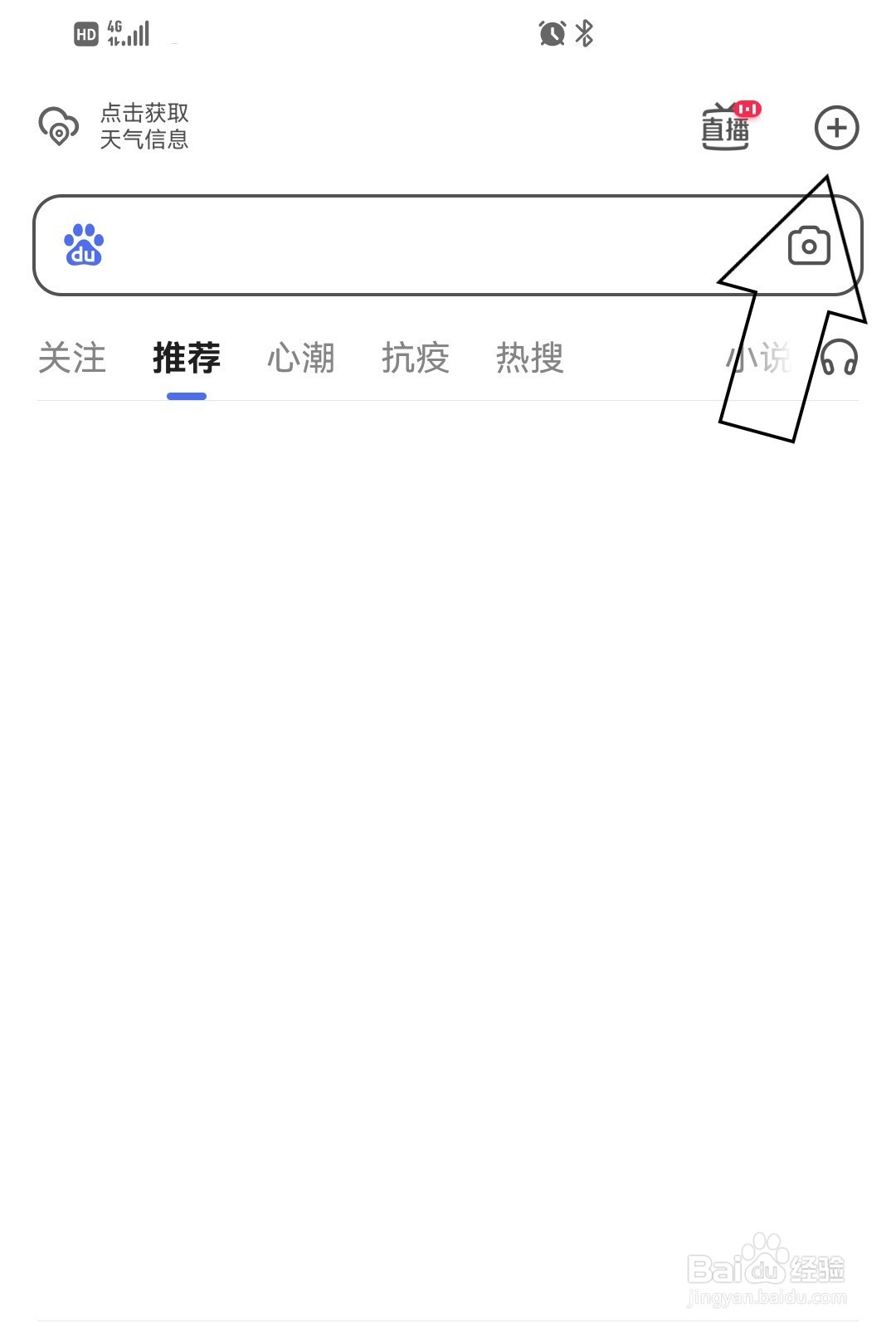Click the weather location cloud icon
Image resolution: width=896 pixels, height=1328 pixels.
coord(58,126)
